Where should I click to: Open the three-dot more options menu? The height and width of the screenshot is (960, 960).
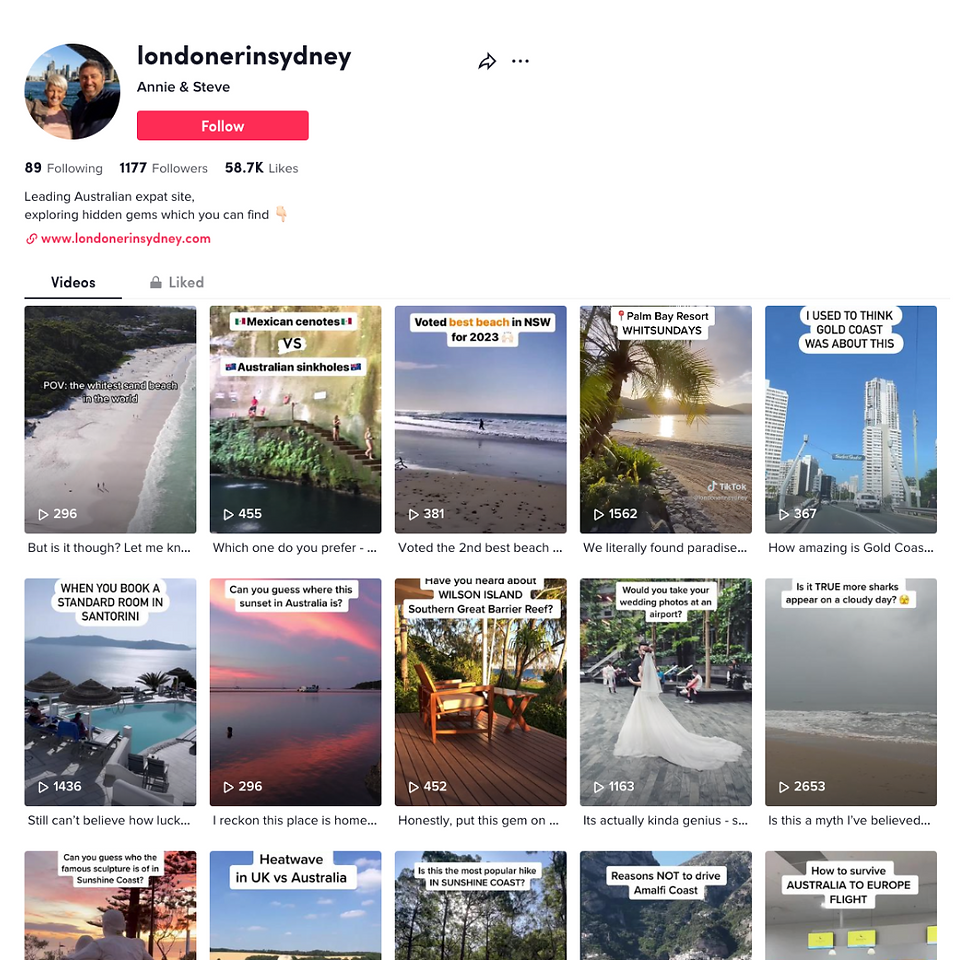[x=520, y=61]
